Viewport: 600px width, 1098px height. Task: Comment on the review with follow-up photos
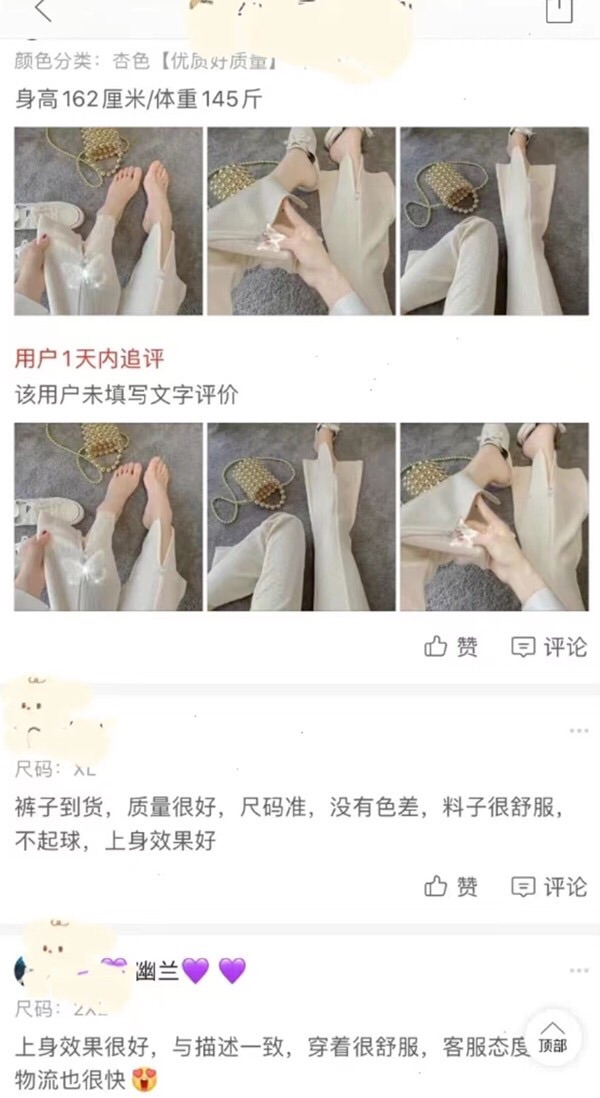click(549, 647)
